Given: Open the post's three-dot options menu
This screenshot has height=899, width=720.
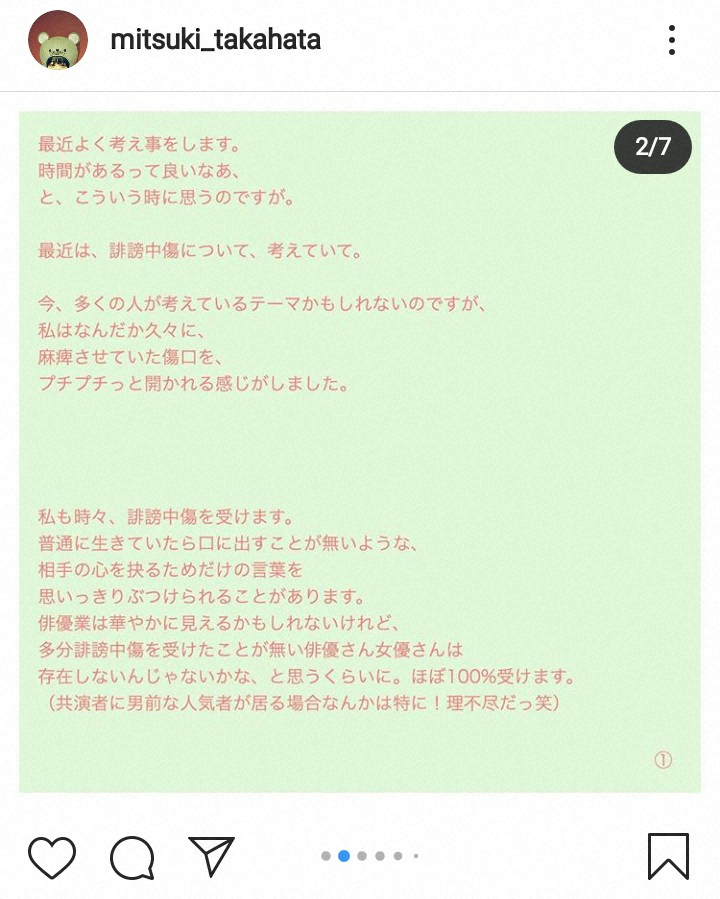Looking at the screenshot, I should click(672, 40).
